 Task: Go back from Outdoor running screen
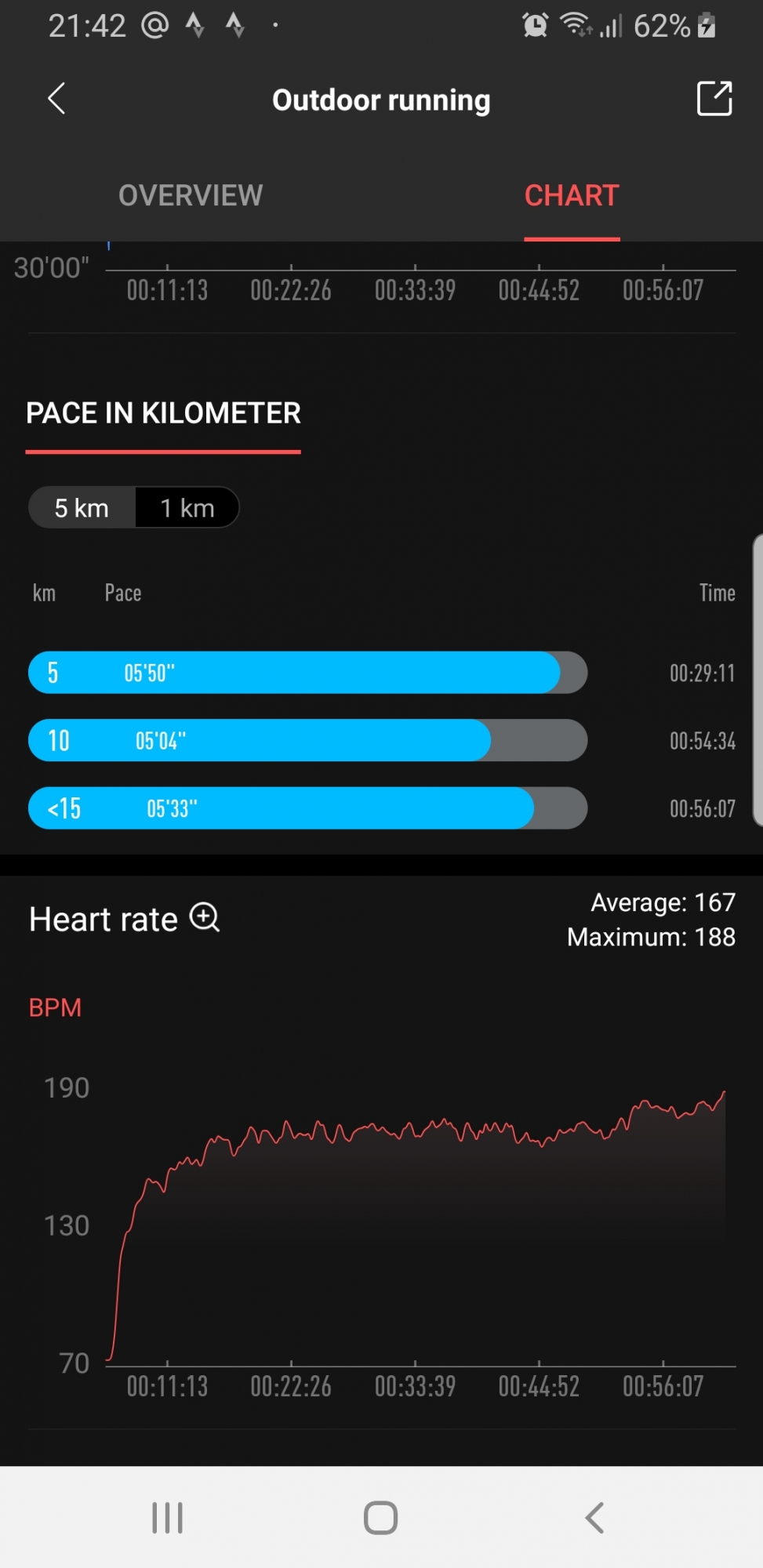click(56, 99)
